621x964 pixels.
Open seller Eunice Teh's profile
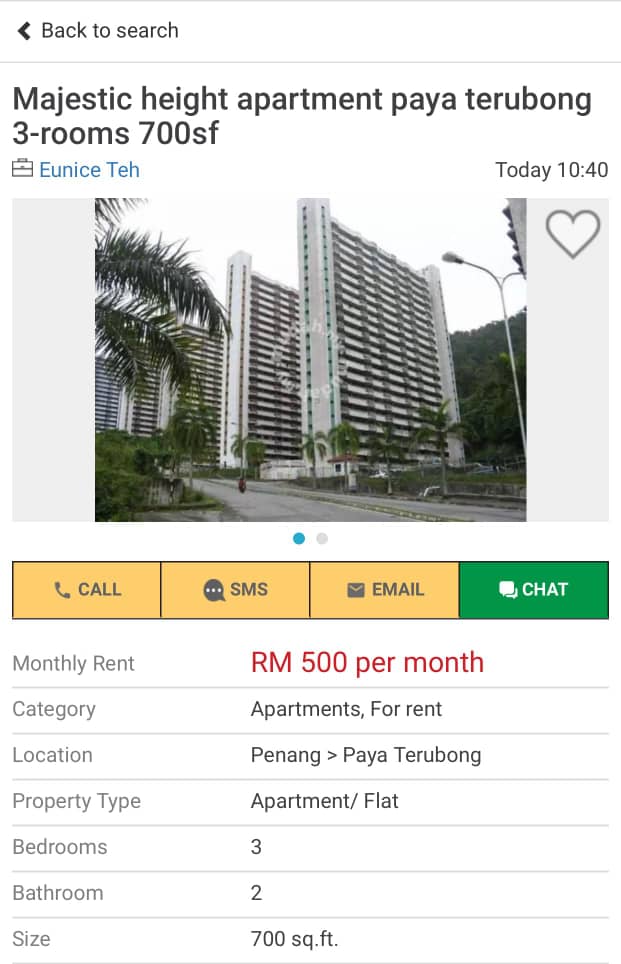pos(89,170)
